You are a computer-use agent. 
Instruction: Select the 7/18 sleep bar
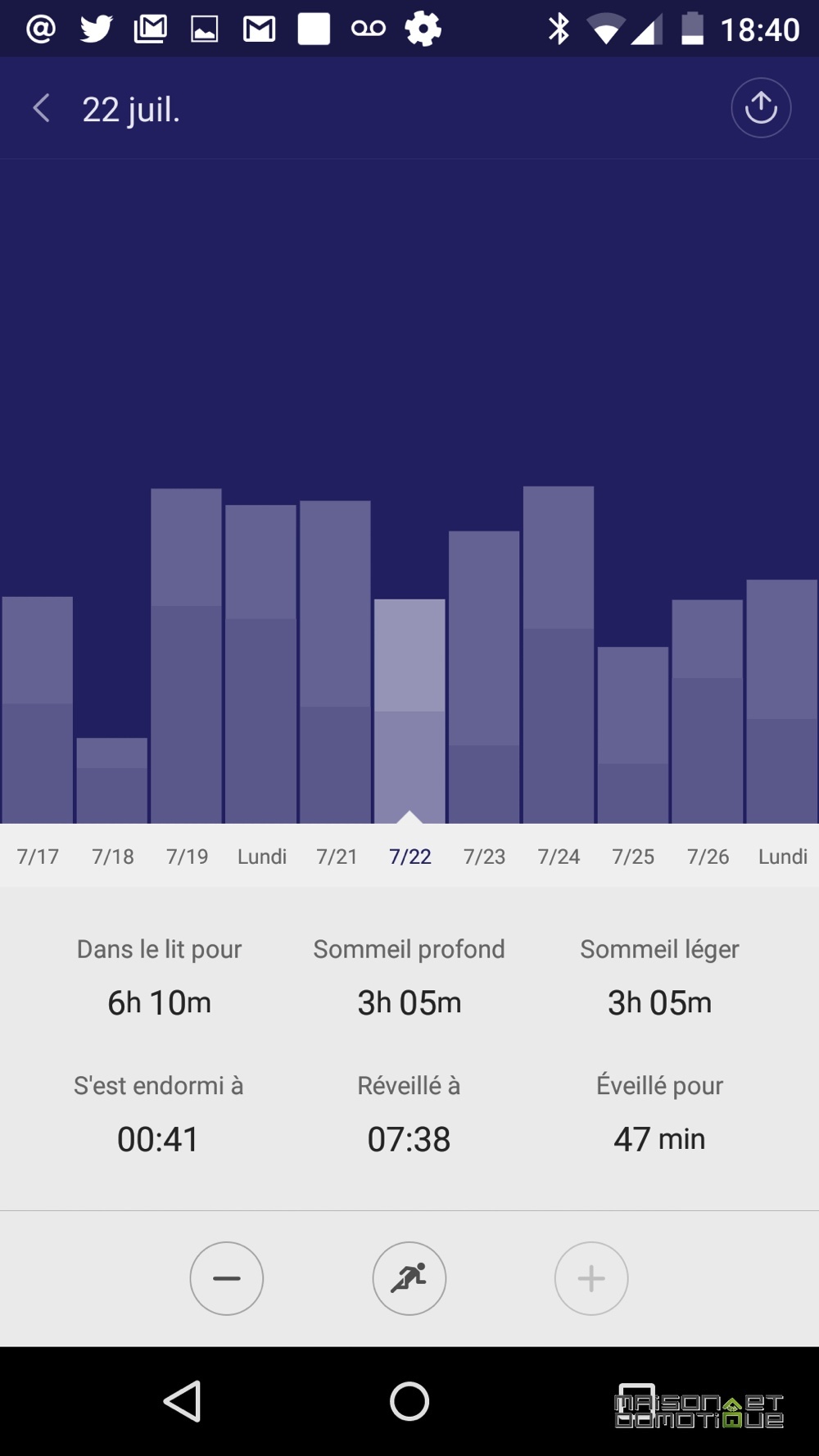tap(112, 780)
